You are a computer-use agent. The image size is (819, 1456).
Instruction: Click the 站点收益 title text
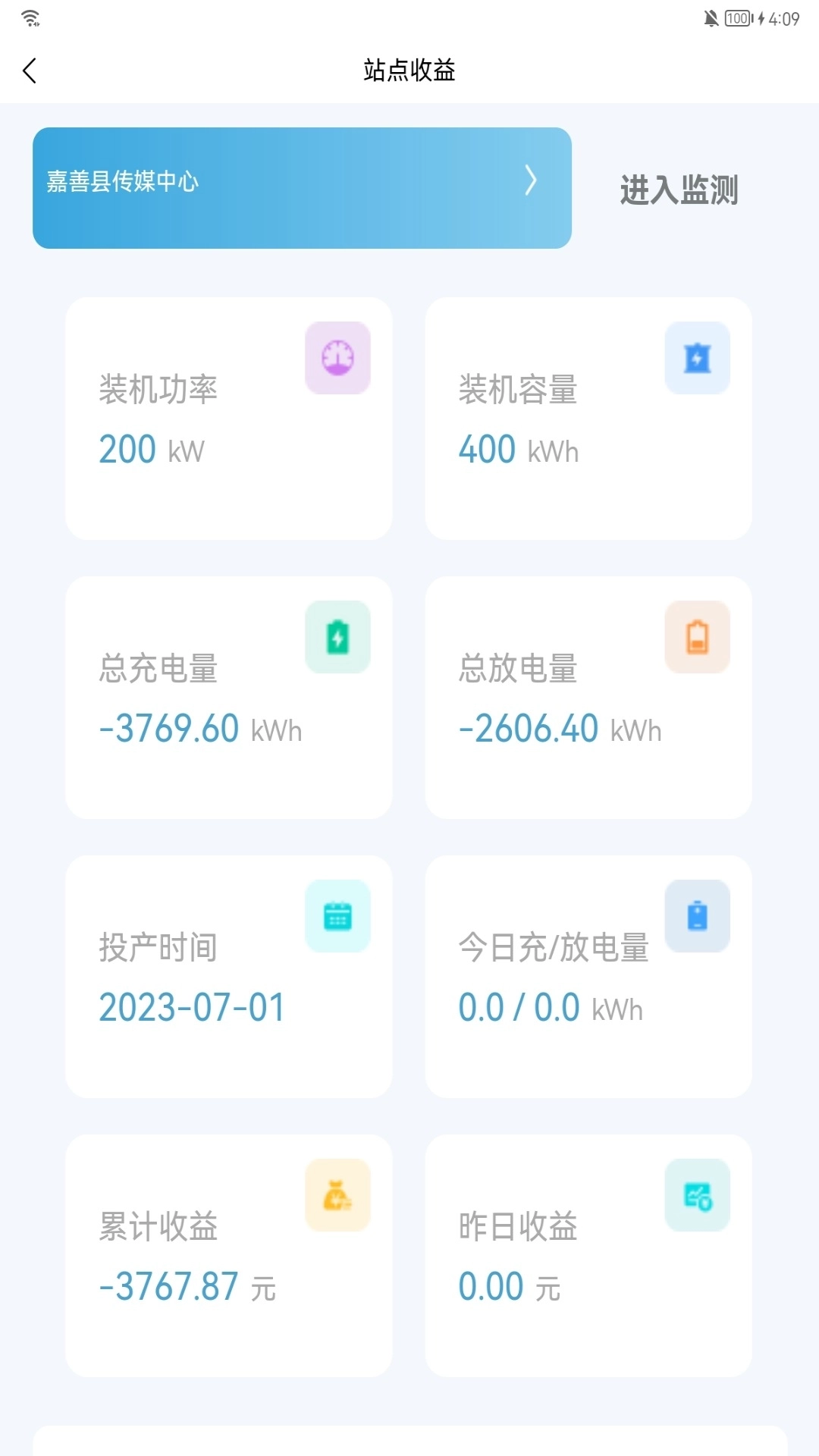409,69
